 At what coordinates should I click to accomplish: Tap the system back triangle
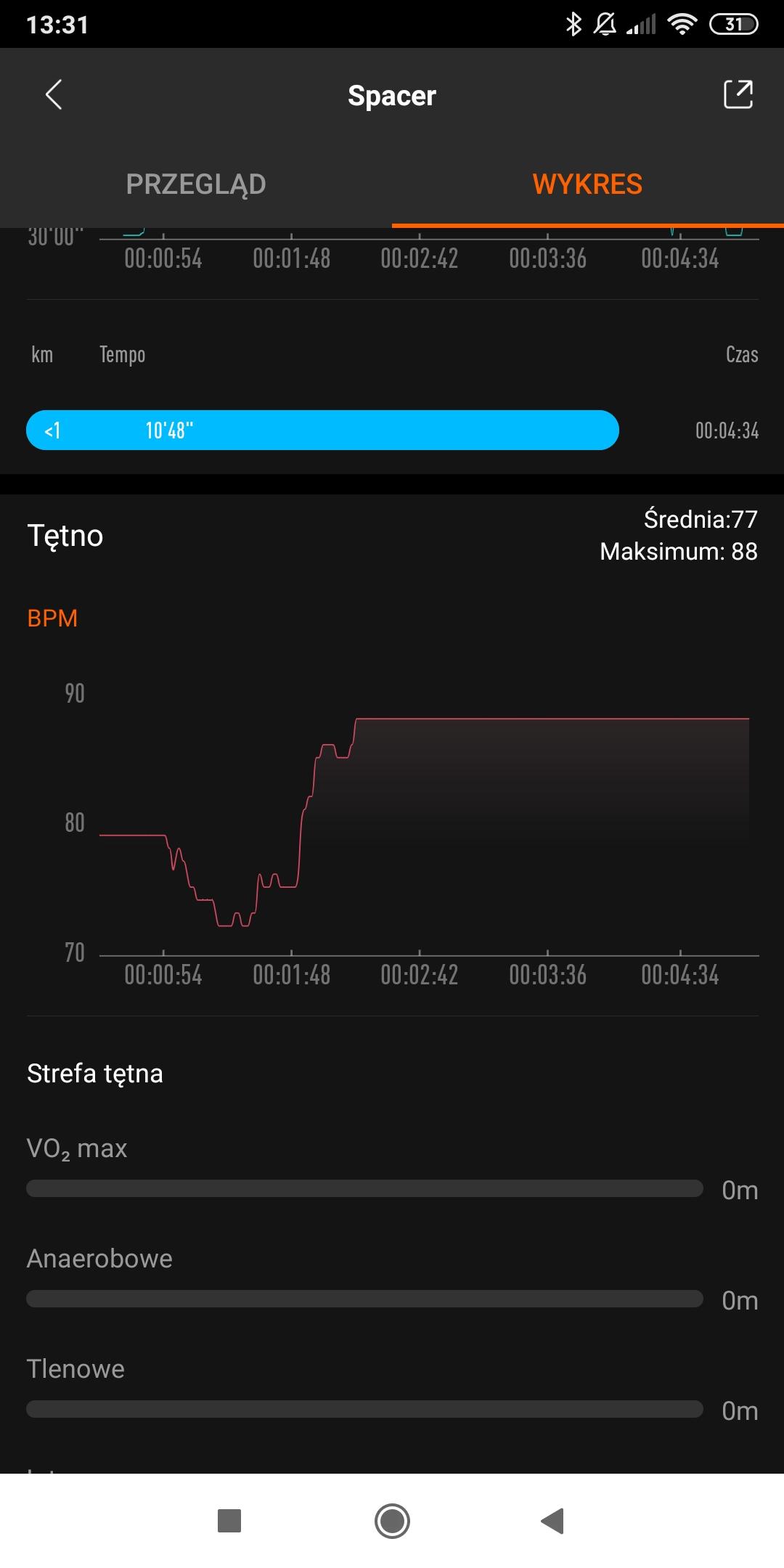[553, 1521]
